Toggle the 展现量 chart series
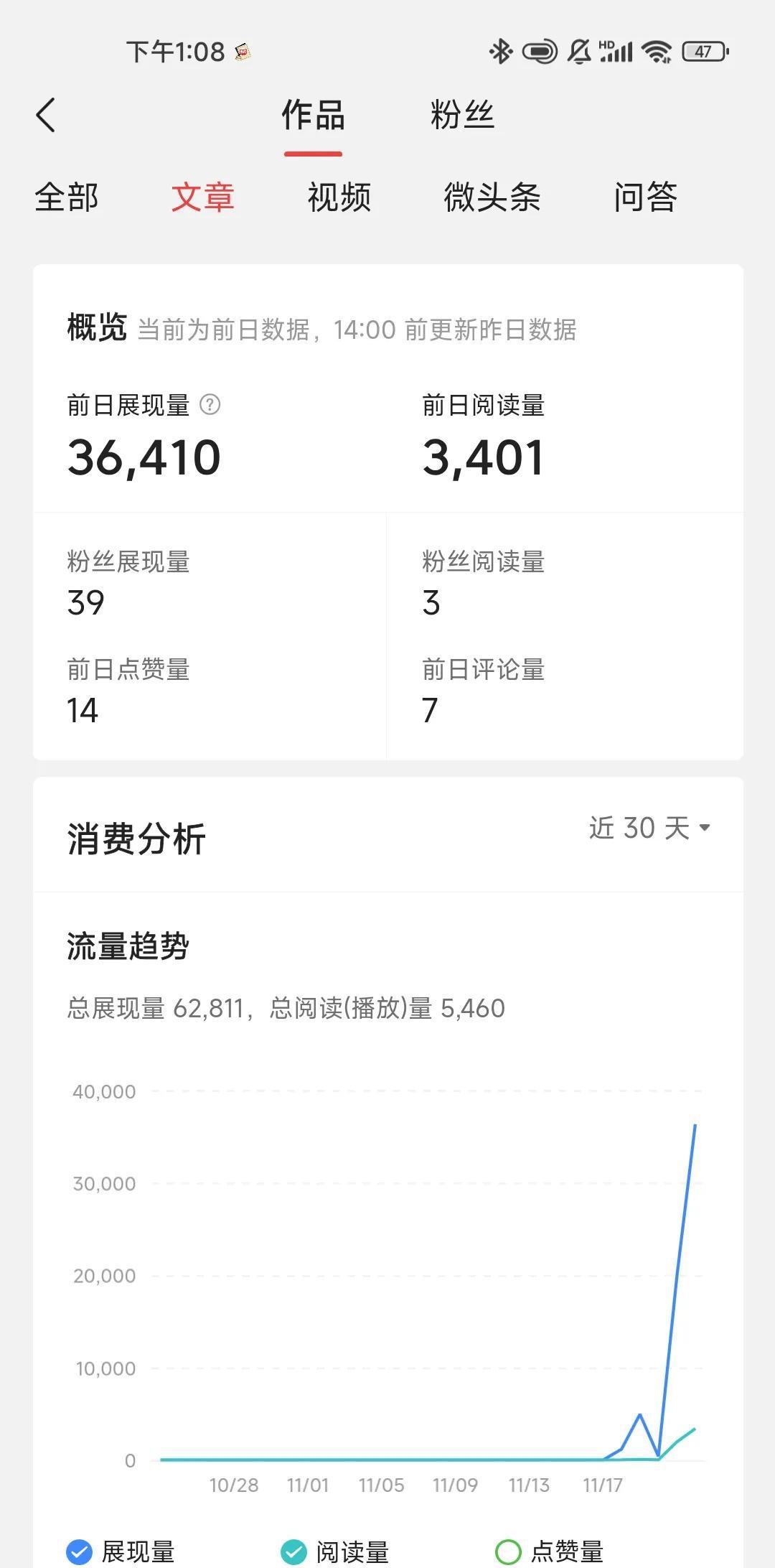 coord(121,1551)
